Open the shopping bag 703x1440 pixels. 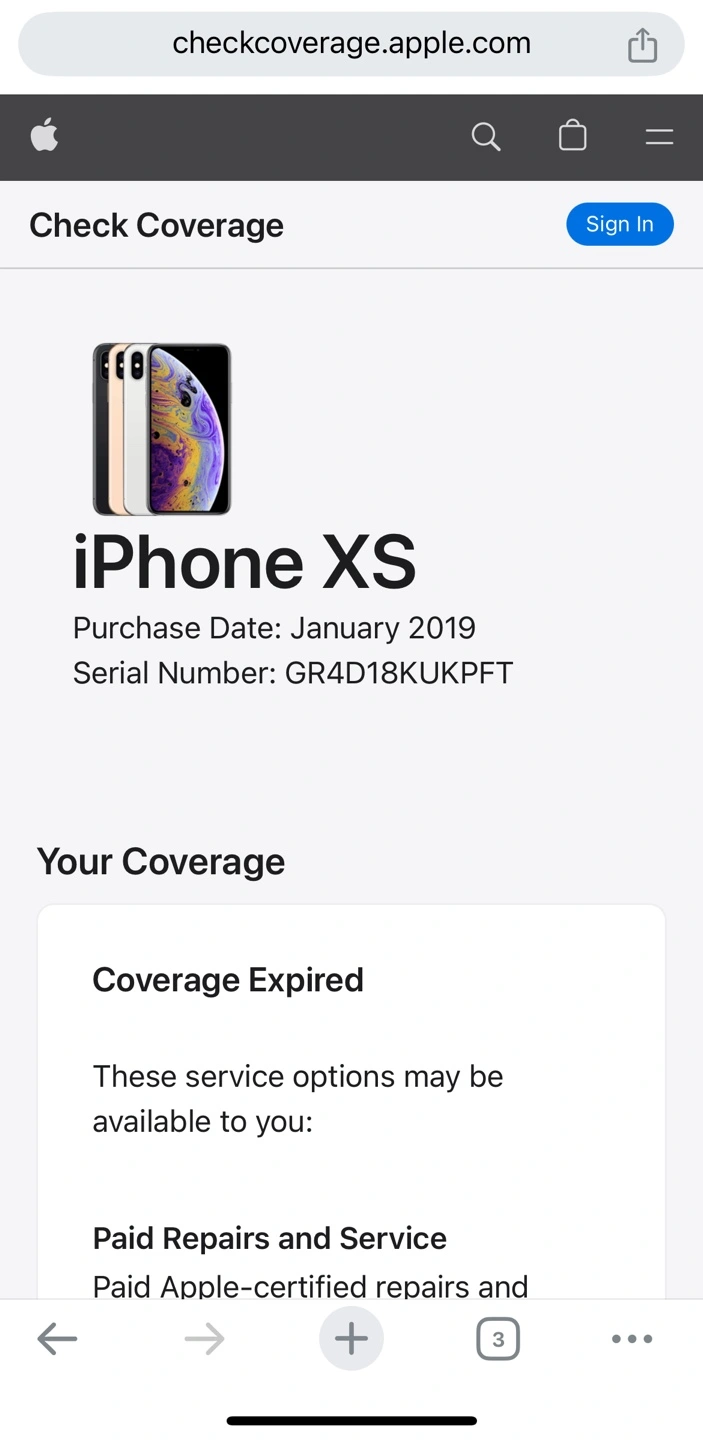pos(573,136)
